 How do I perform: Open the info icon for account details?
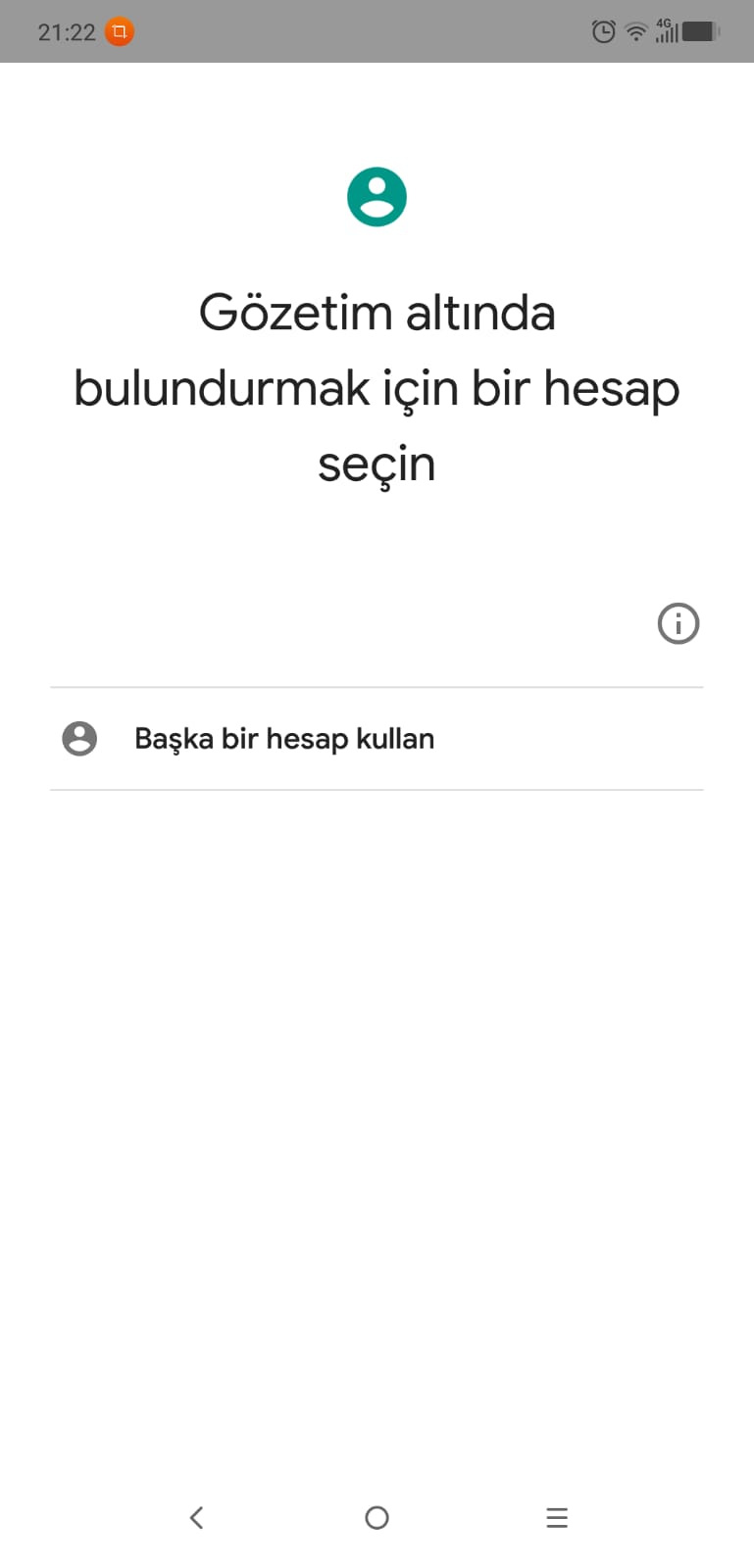click(x=678, y=623)
